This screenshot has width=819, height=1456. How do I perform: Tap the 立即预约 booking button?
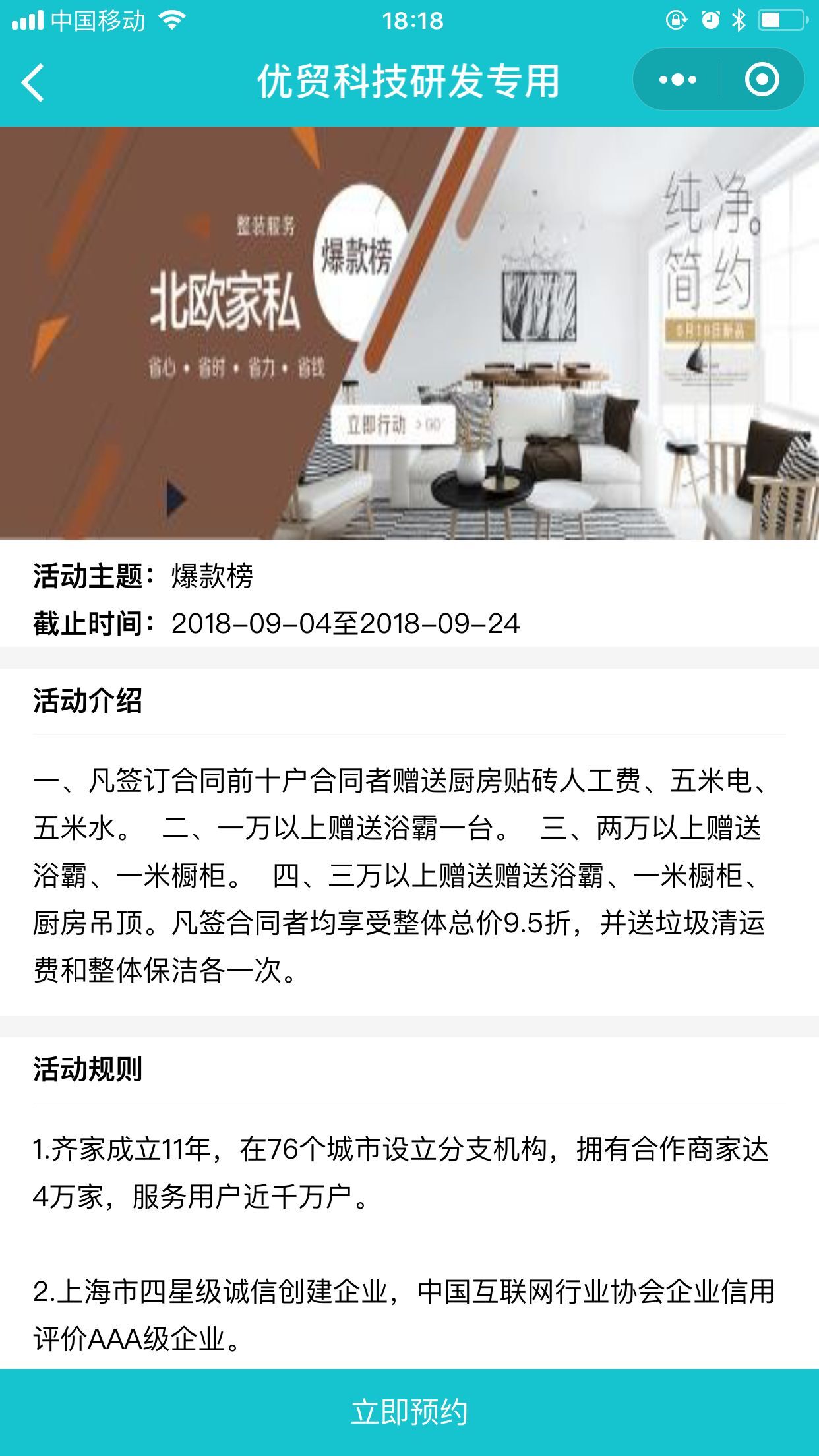[409, 1412]
